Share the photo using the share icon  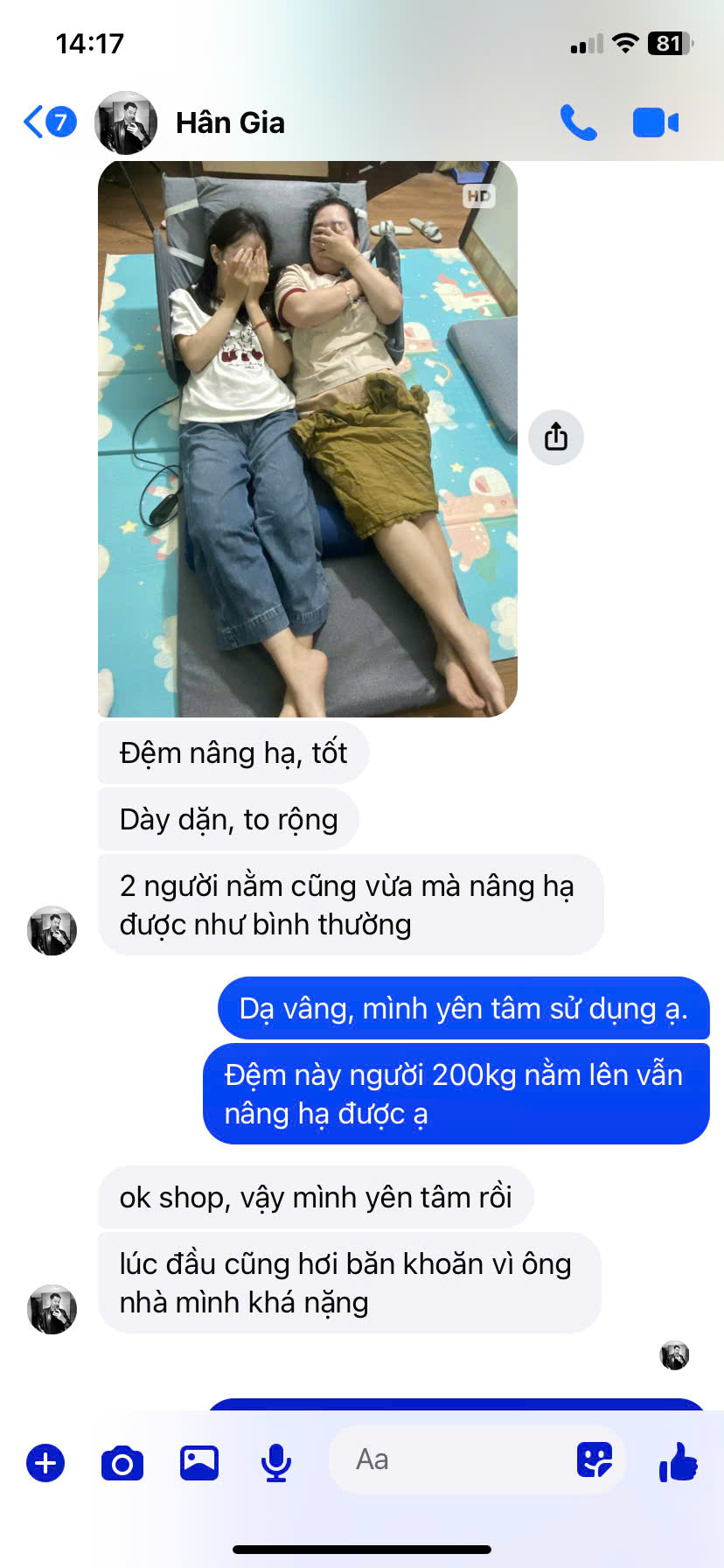(x=555, y=437)
